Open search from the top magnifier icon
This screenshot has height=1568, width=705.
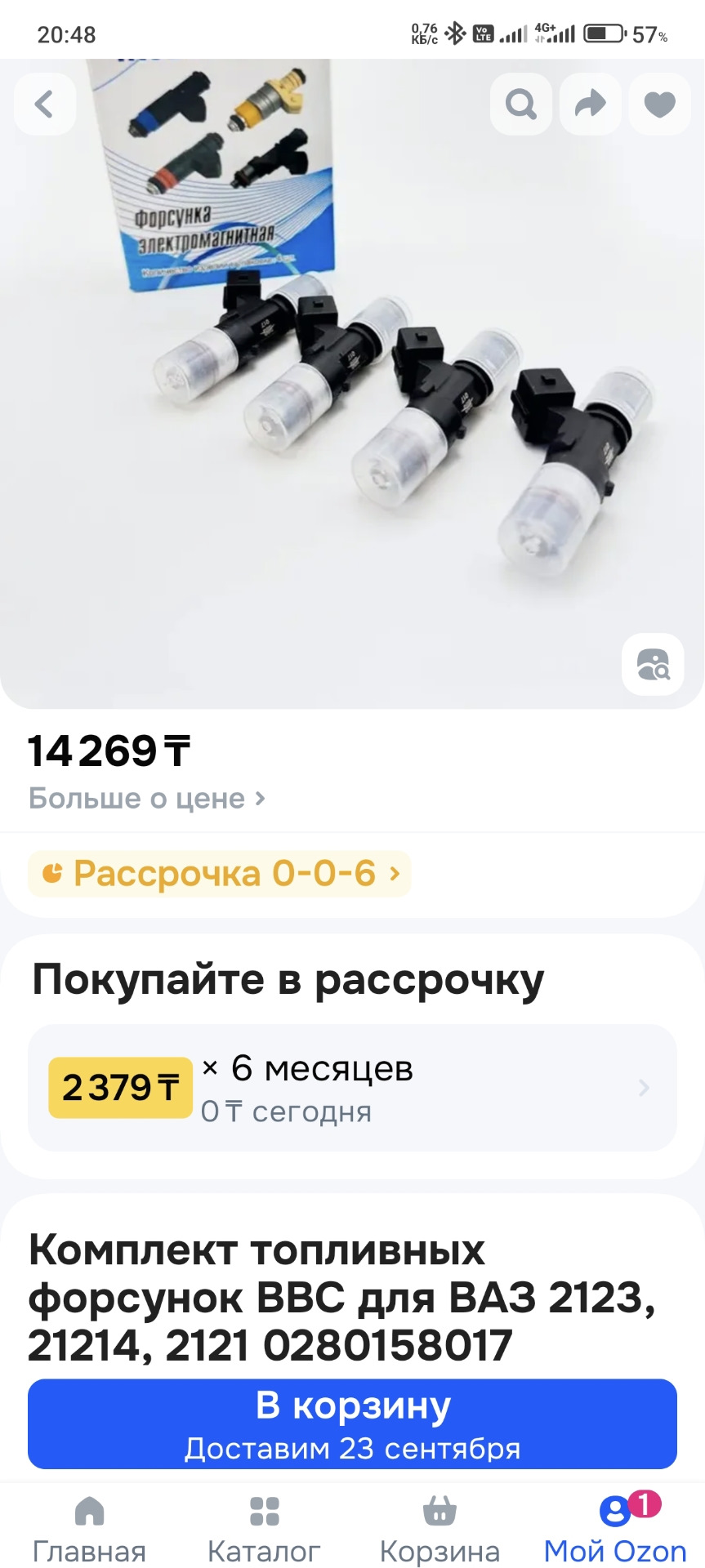click(x=520, y=104)
